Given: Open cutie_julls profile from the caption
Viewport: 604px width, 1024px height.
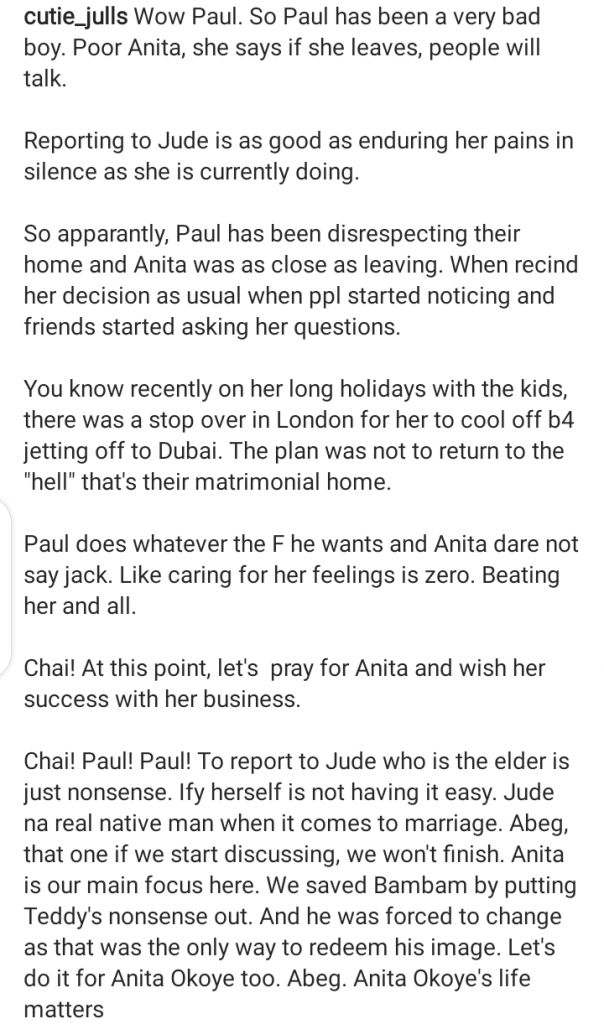Looking at the screenshot, I should [x=76, y=18].
